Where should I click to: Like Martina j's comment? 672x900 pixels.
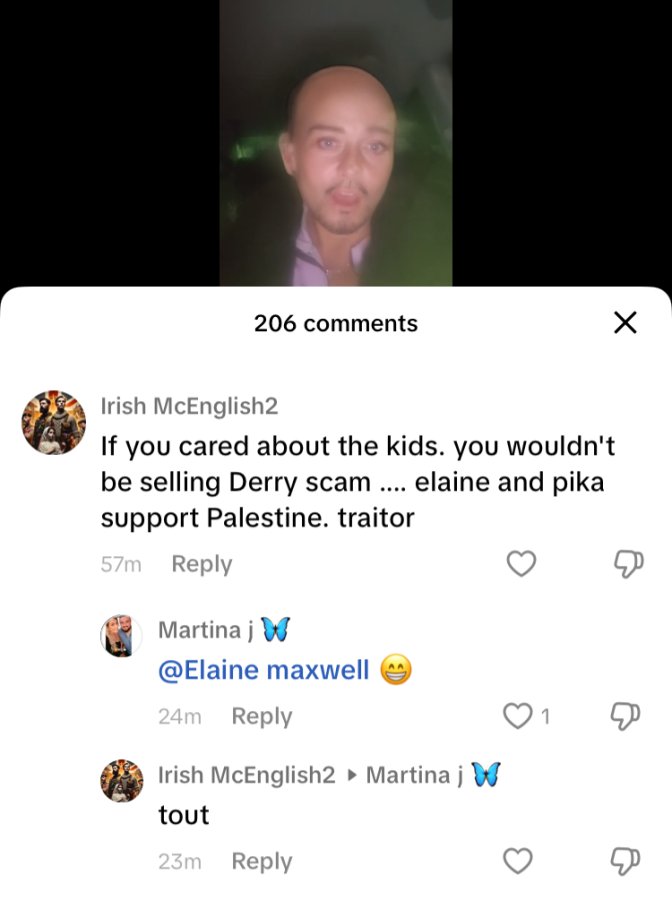[x=518, y=716]
